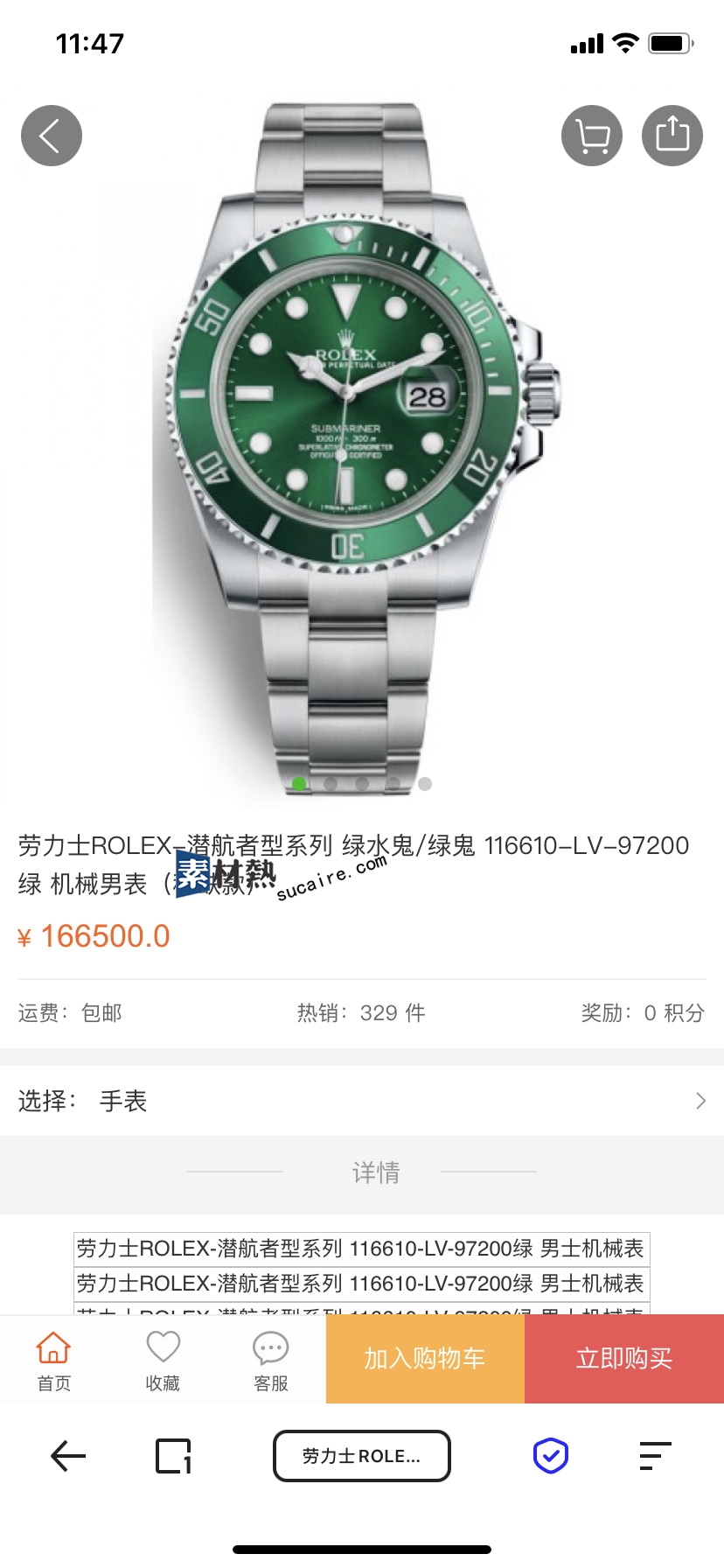
Task: Tap 加入购物车 to add to cart
Action: (425, 1359)
